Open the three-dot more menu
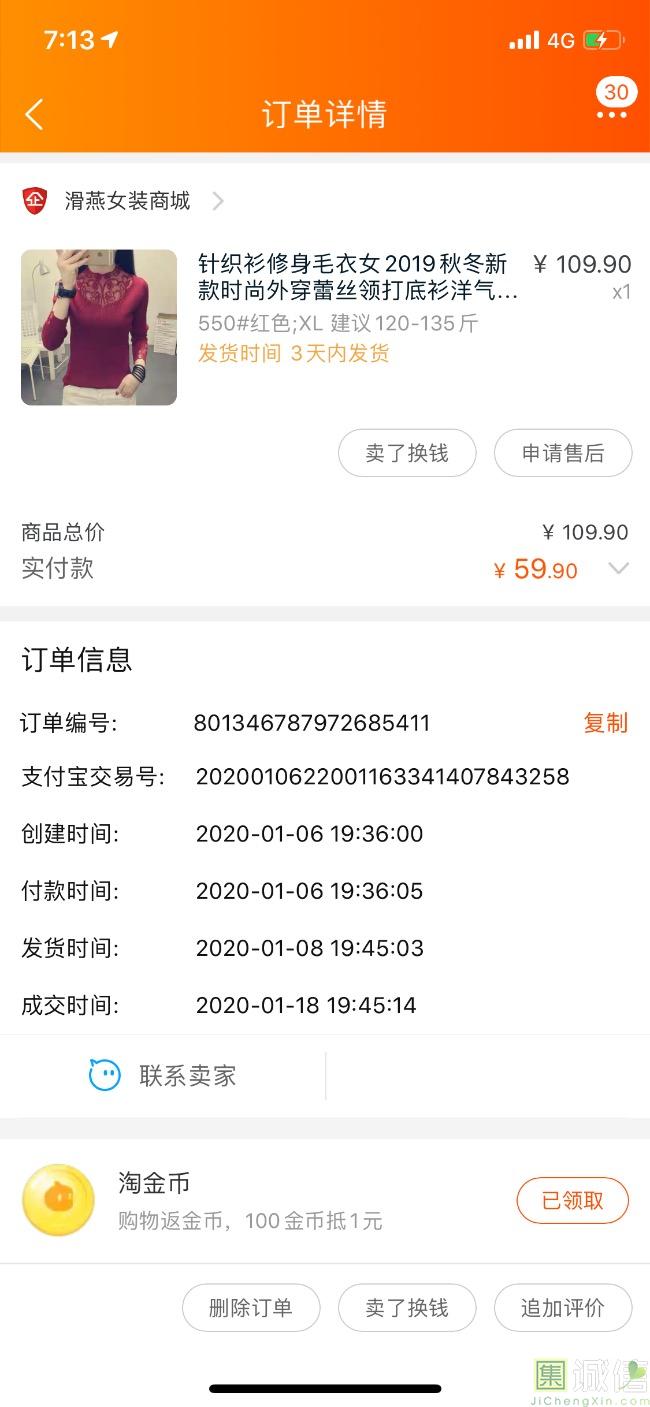This screenshot has width=650, height=1407. click(x=611, y=115)
